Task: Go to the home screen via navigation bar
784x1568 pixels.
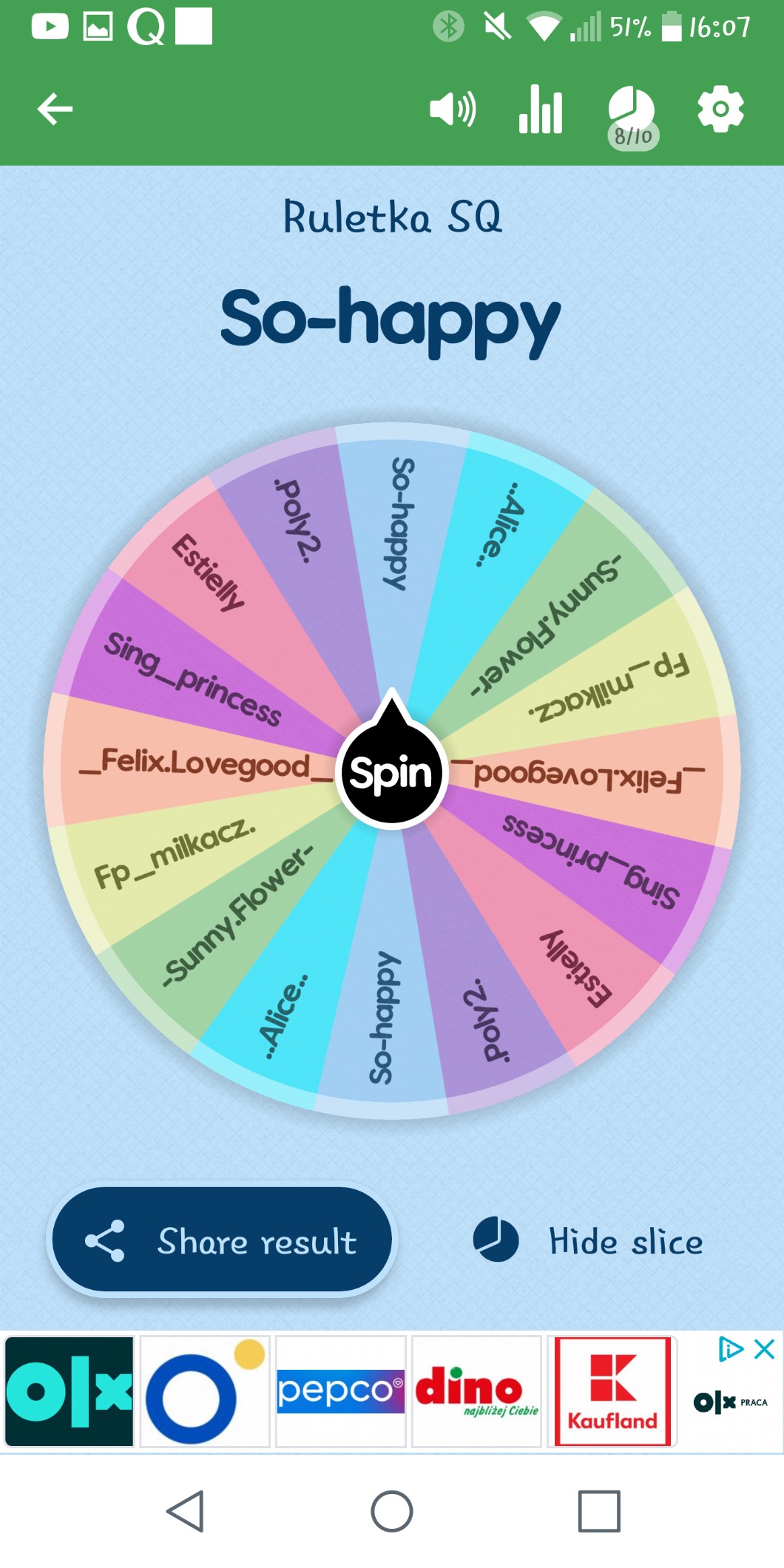Action: tap(392, 1511)
